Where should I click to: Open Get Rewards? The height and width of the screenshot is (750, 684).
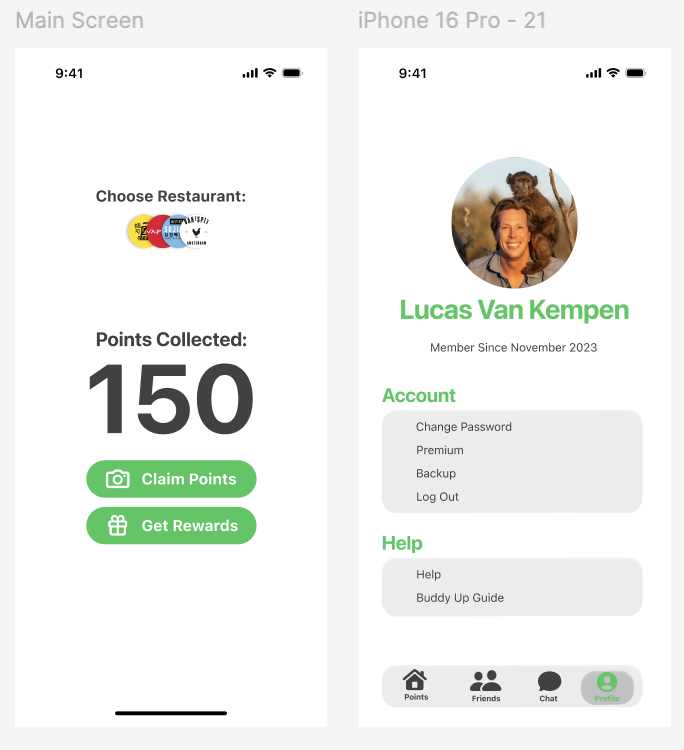click(x=171, y=526)
